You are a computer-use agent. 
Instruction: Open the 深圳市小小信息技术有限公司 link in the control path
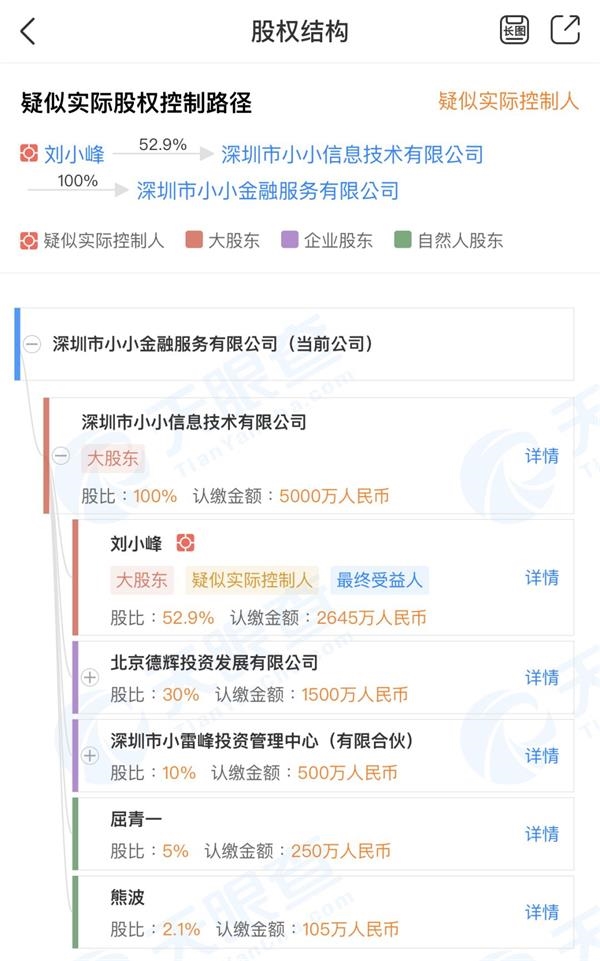click(352, 154)
